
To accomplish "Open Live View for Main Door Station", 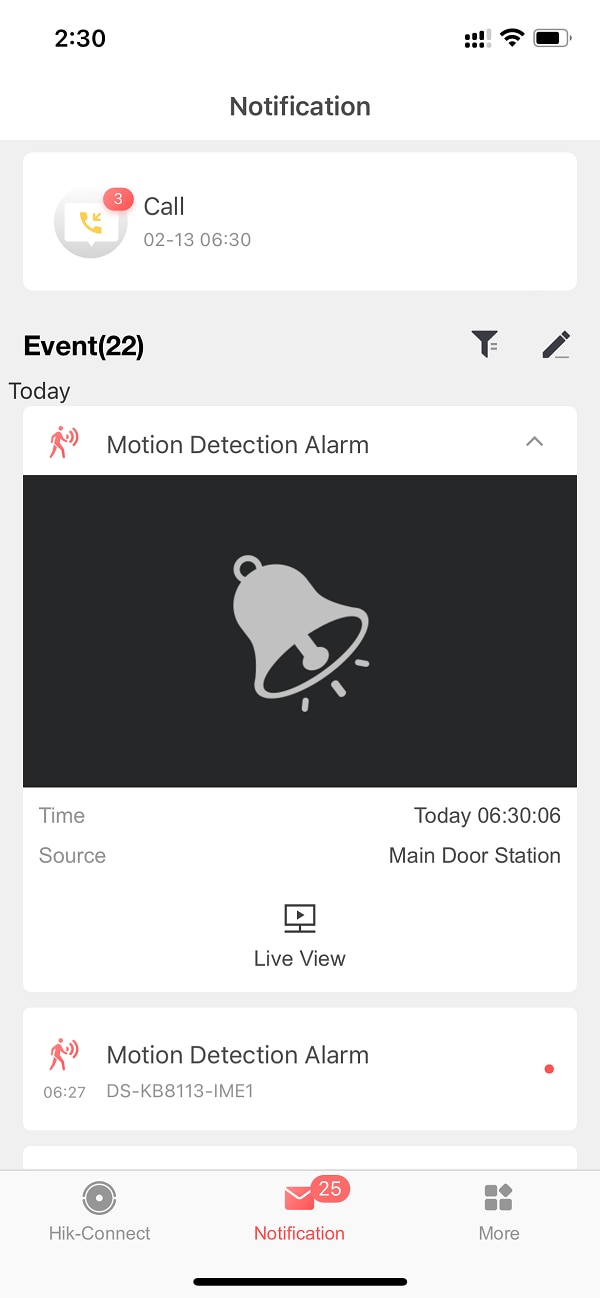I will pyautogui.click(x=300, y=936).
